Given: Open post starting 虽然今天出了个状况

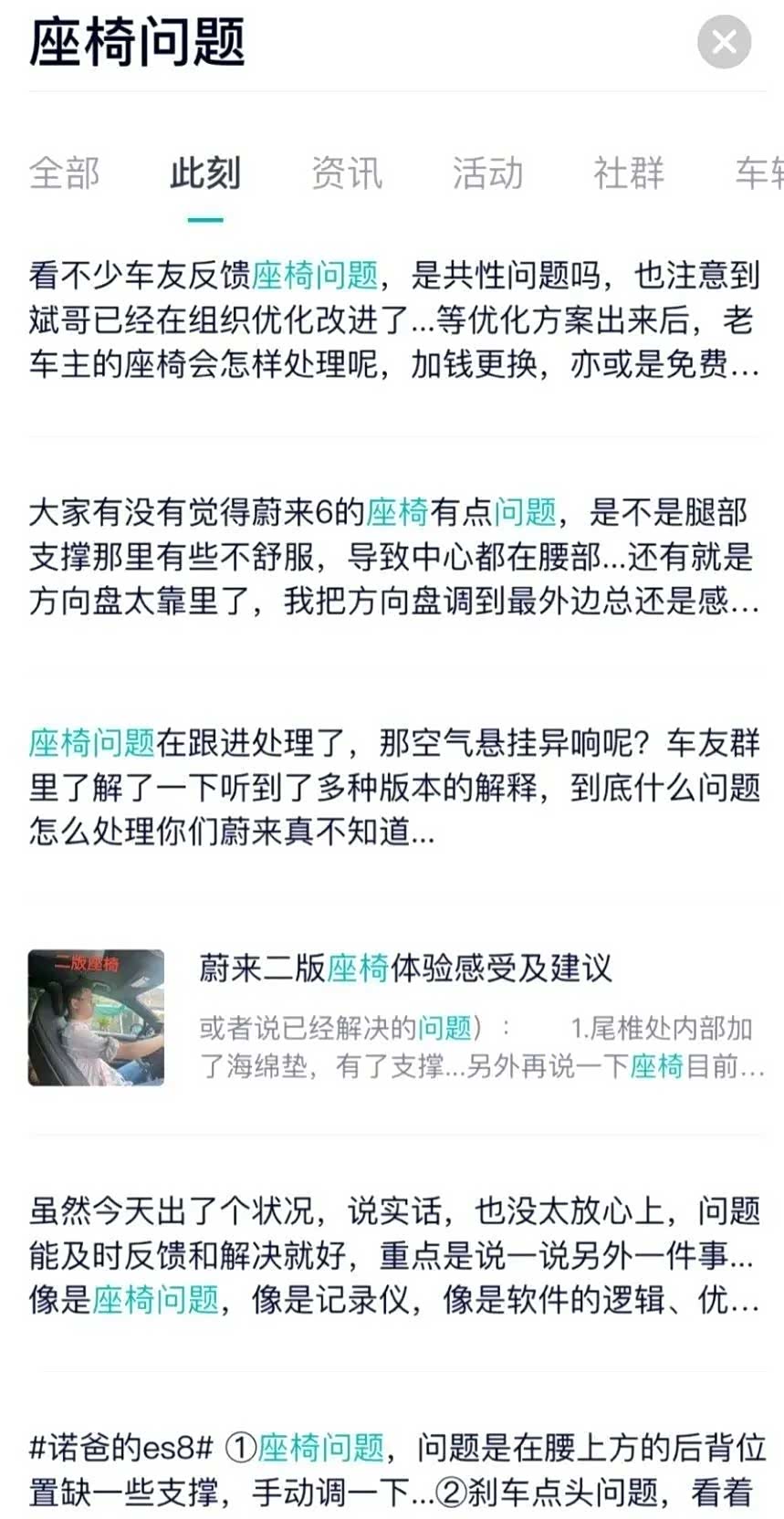Looking at the screenshot, I should [392, 1255].
